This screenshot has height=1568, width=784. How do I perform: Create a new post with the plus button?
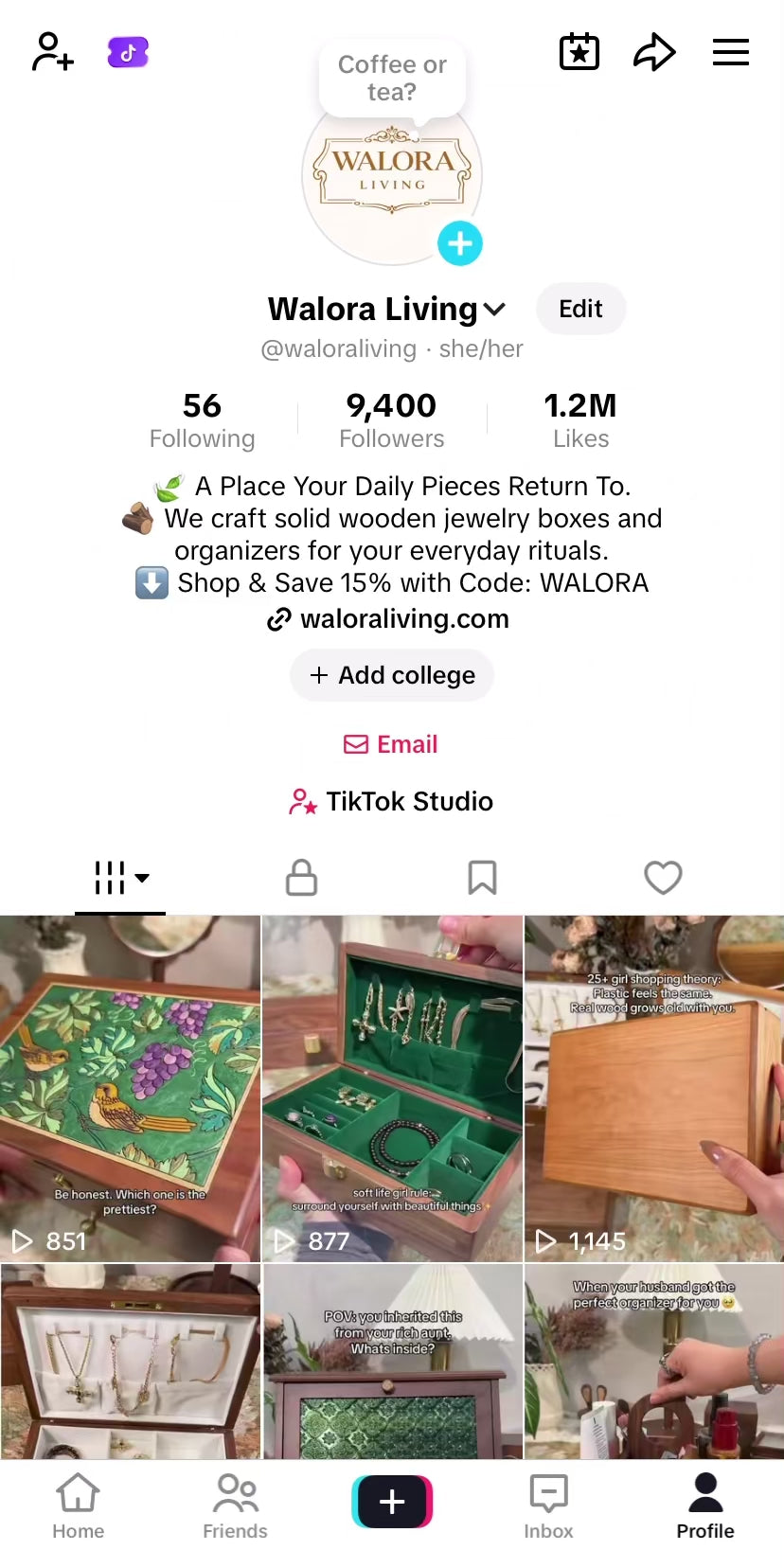[x=392, y=1502]
